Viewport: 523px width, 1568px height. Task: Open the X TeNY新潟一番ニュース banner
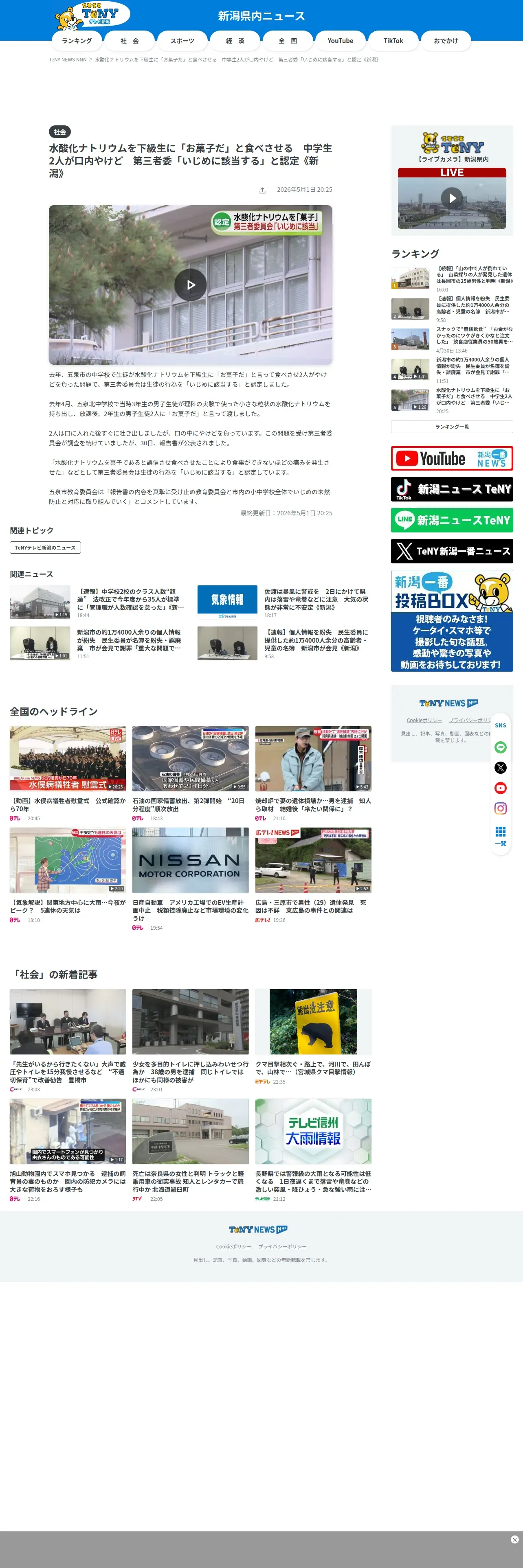click(x=452, y=552)
